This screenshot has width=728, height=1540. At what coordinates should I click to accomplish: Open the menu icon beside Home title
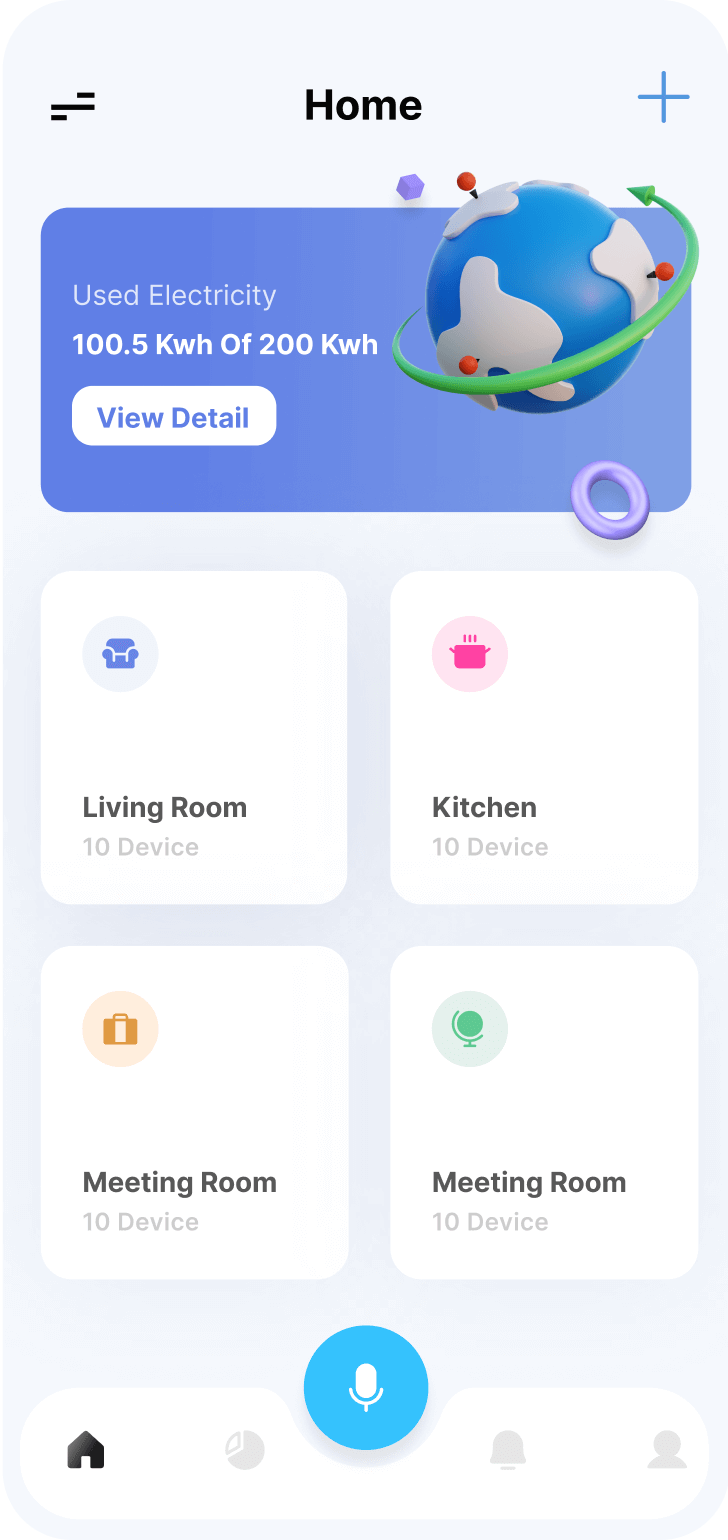[x=73, y=105]
